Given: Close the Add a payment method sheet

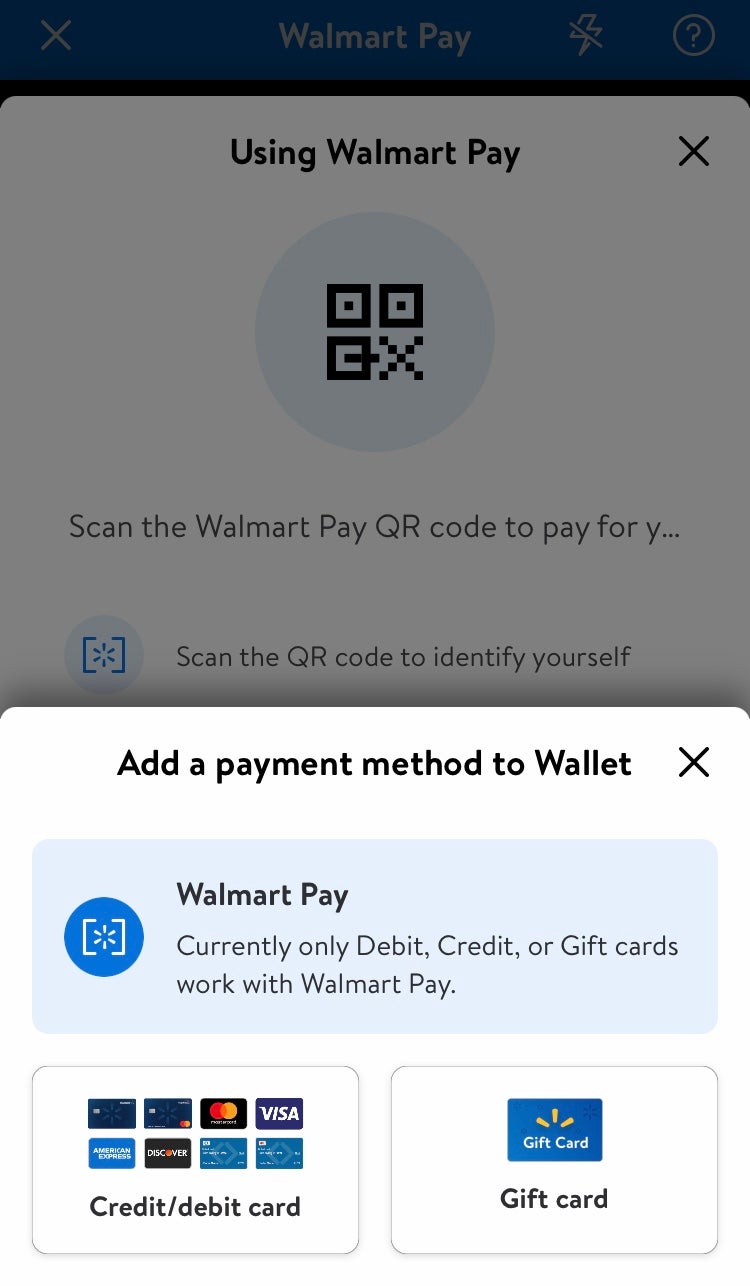Looking at the screenshot, I should tap(693, 763).
